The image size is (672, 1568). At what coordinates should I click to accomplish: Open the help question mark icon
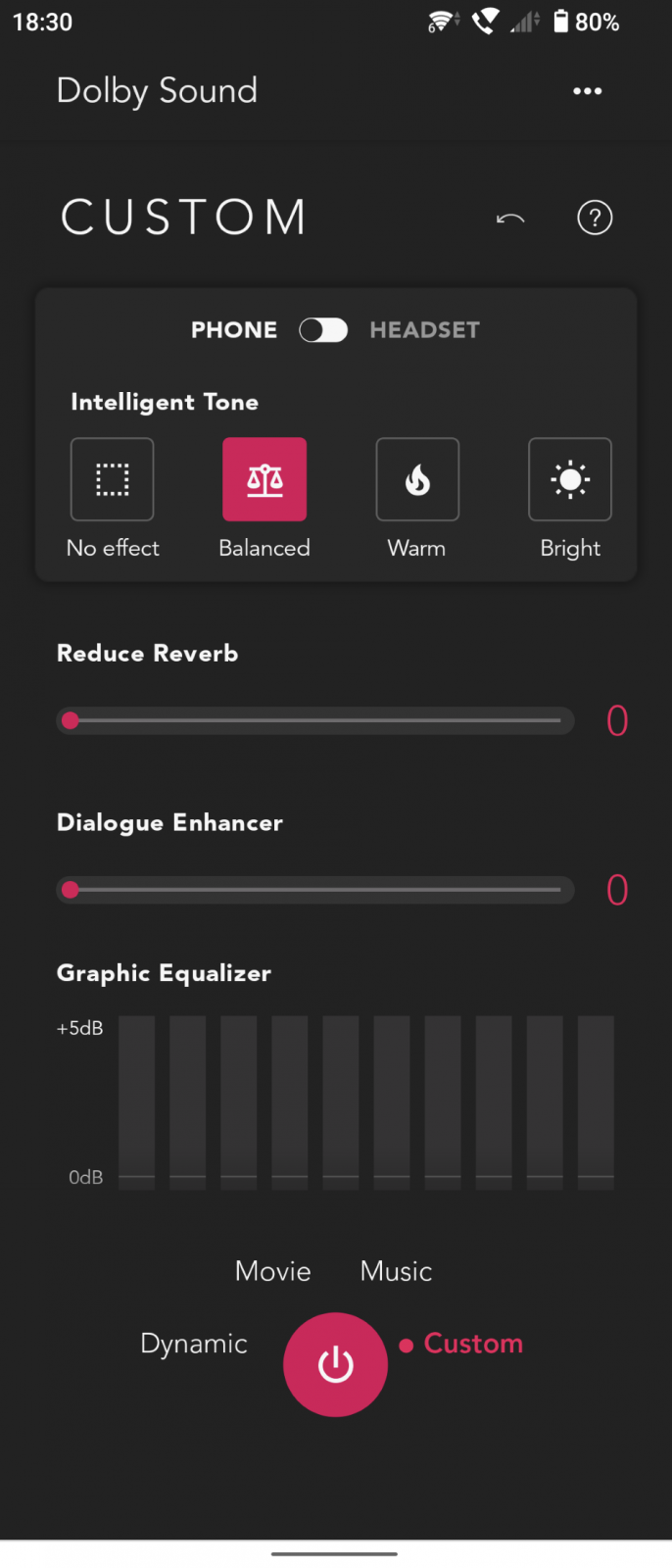(x=595, y=218)
